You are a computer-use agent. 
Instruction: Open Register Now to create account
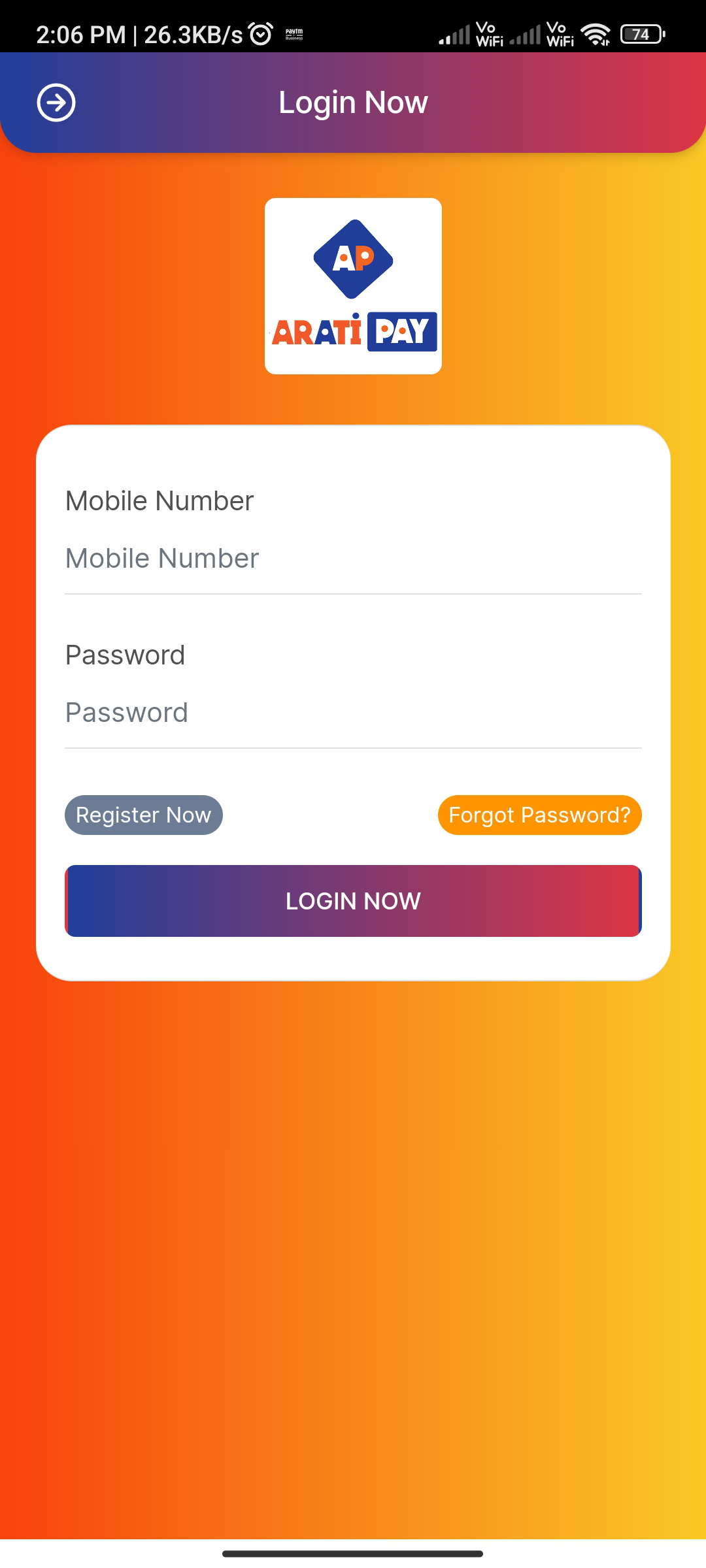[x=144, y=815]
